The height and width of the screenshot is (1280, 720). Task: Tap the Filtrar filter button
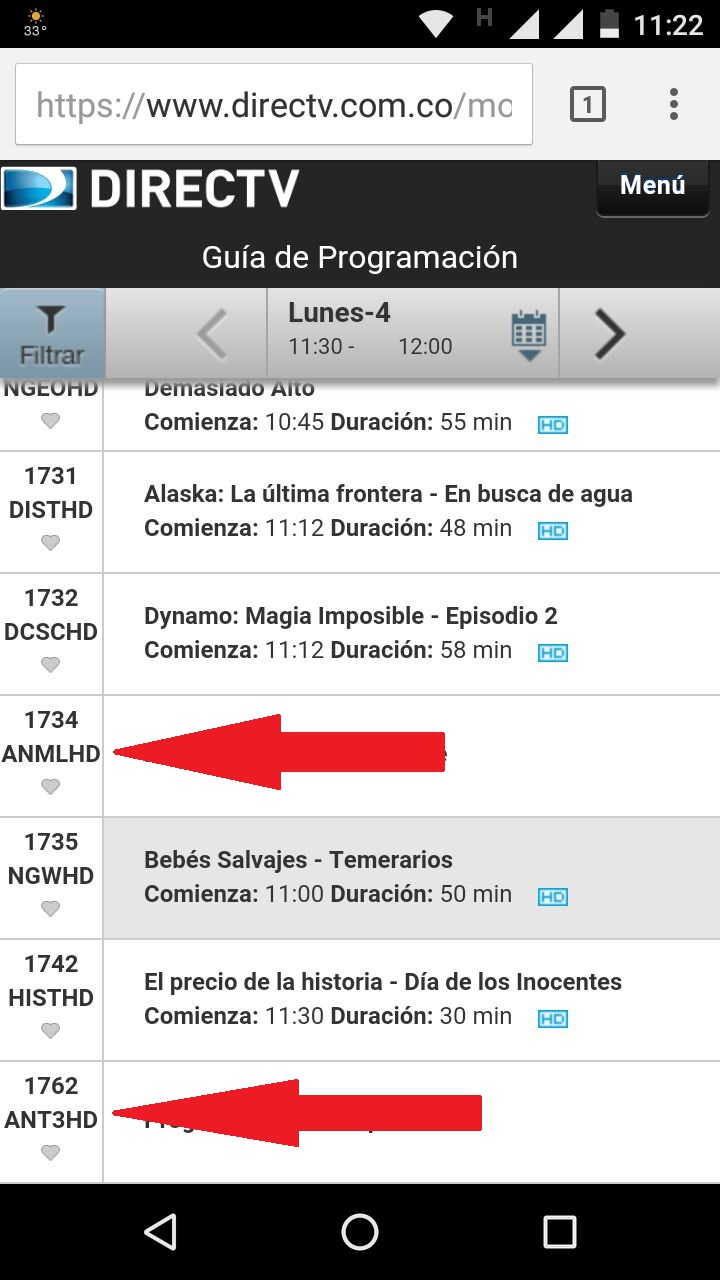point(52,334)
